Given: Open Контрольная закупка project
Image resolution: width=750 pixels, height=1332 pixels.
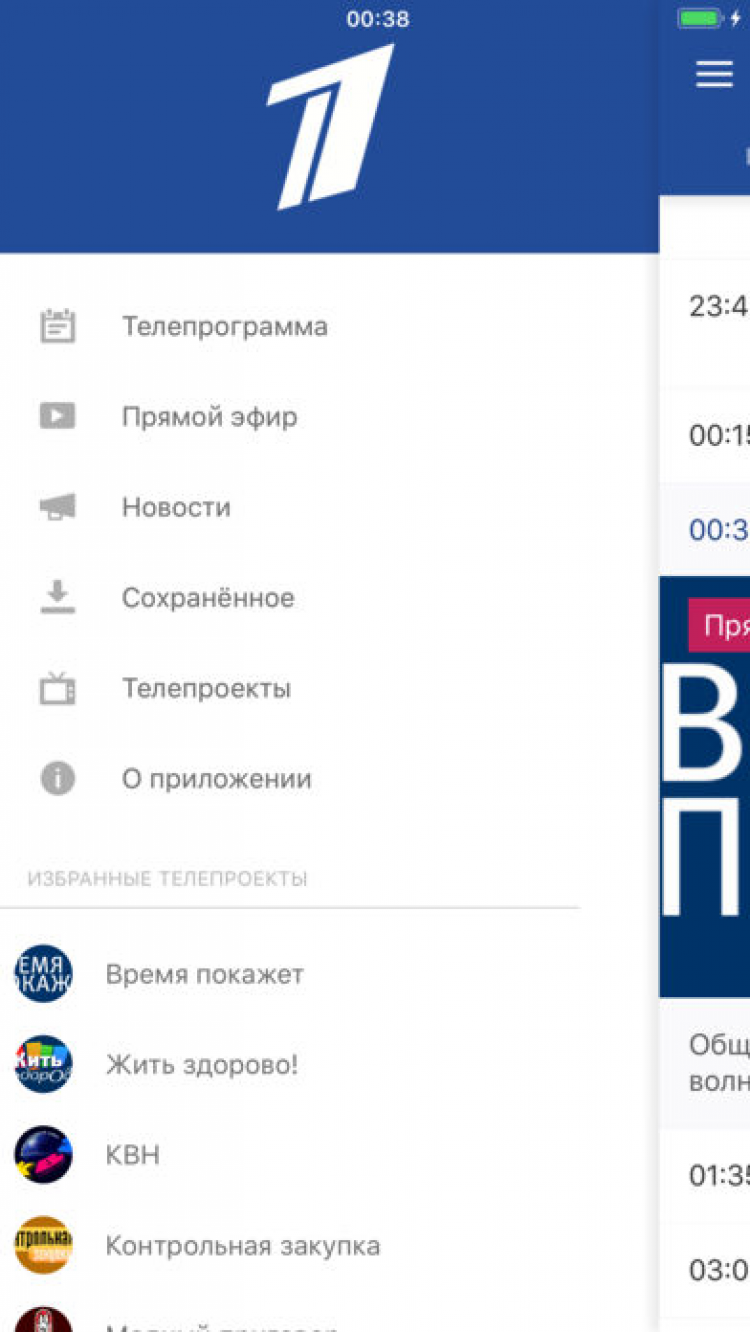Looking at the screenshot, I should [x=242, y=1246].
